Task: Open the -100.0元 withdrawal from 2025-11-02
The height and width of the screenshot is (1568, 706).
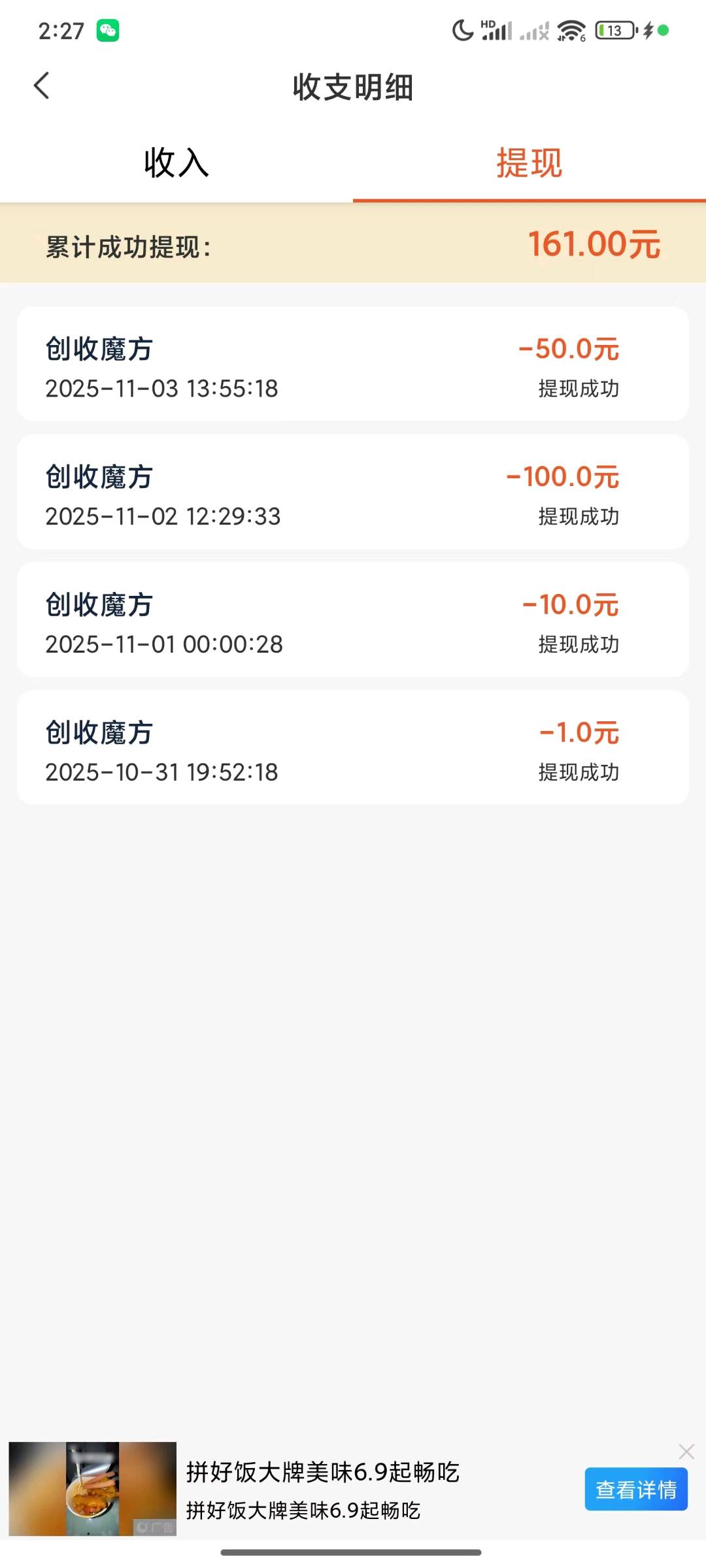Action: click(x=353, y=492)
